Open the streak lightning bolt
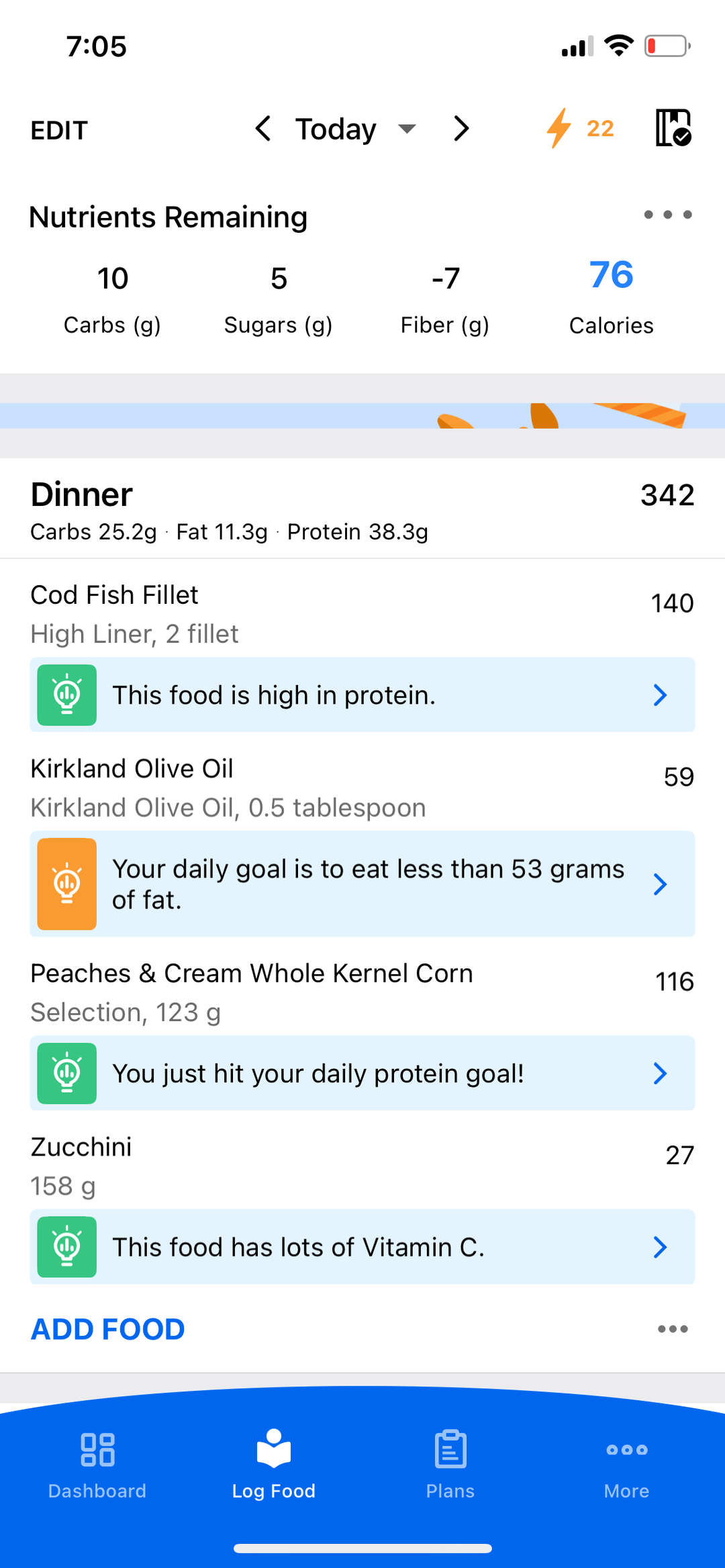This screenshot has width=725, height=1568. pos(580,128)
